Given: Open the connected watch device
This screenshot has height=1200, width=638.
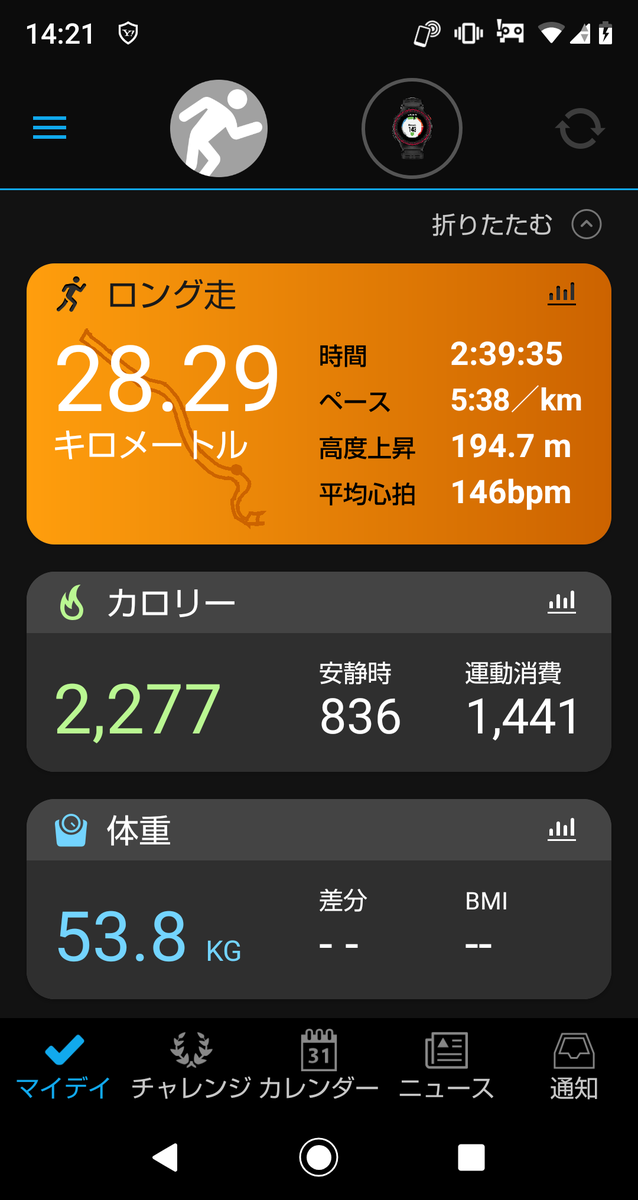Looking at the screenshot, I should [411, 129].
